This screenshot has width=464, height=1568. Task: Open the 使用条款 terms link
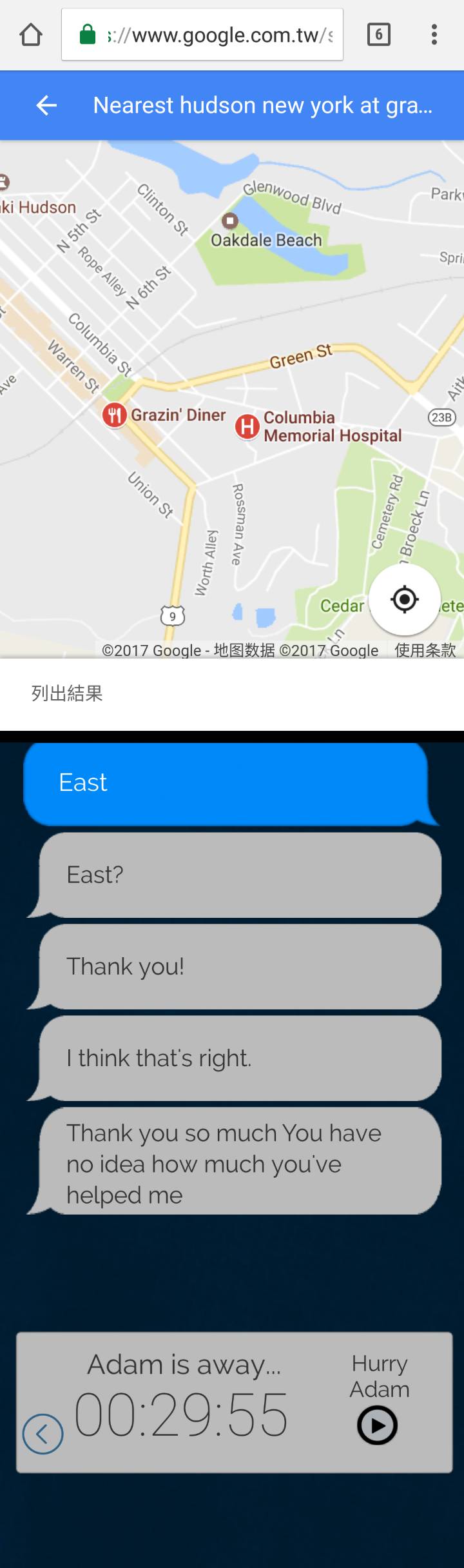click(x=425, y=650)
